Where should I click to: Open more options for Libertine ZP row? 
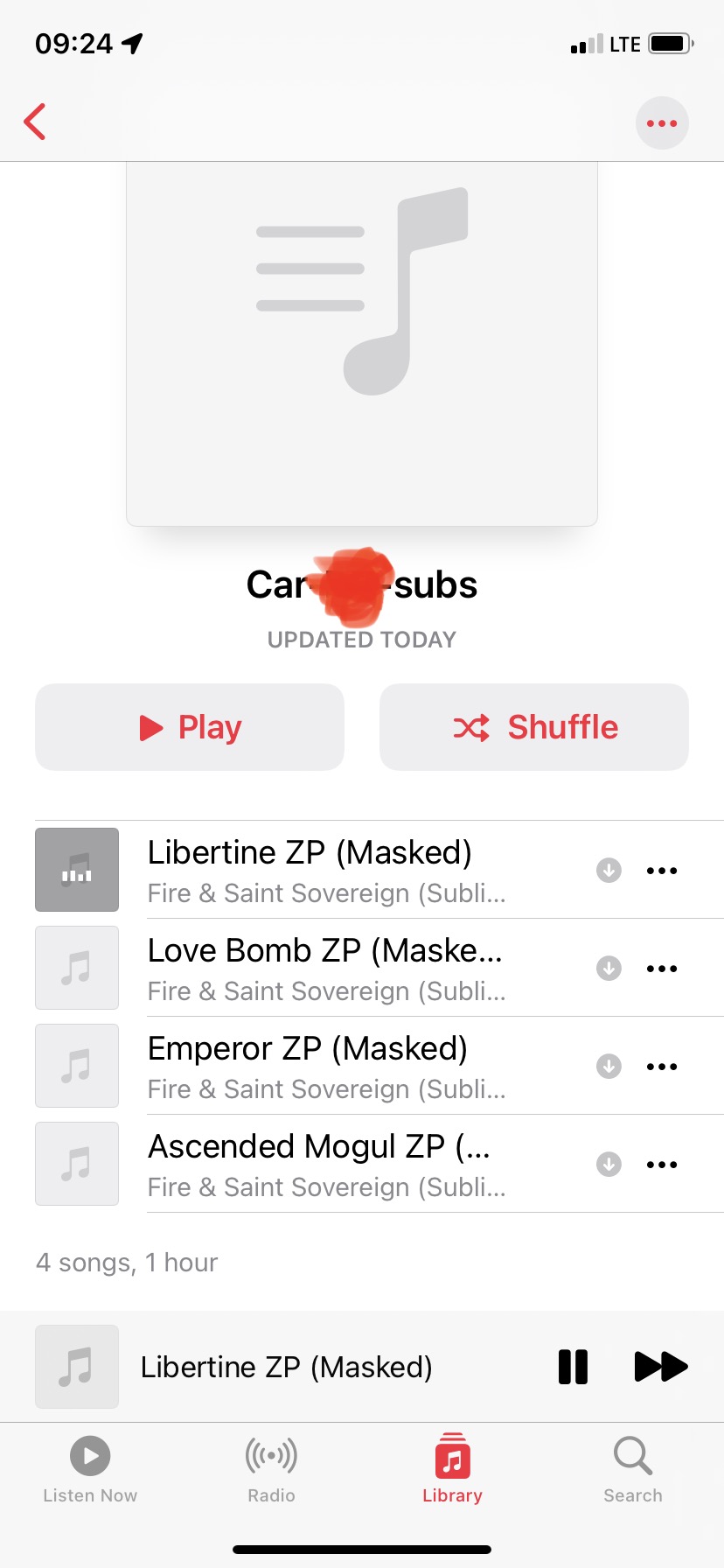point(662,871)
